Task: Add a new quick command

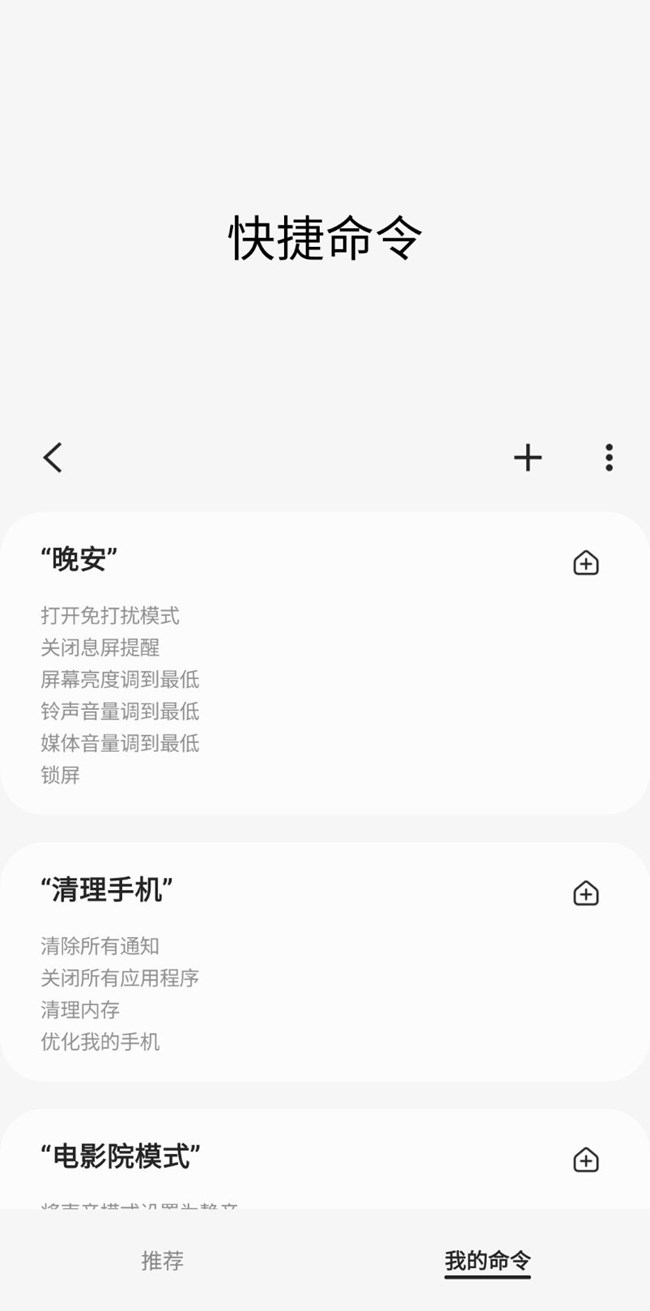Action: tap(528, 458)
